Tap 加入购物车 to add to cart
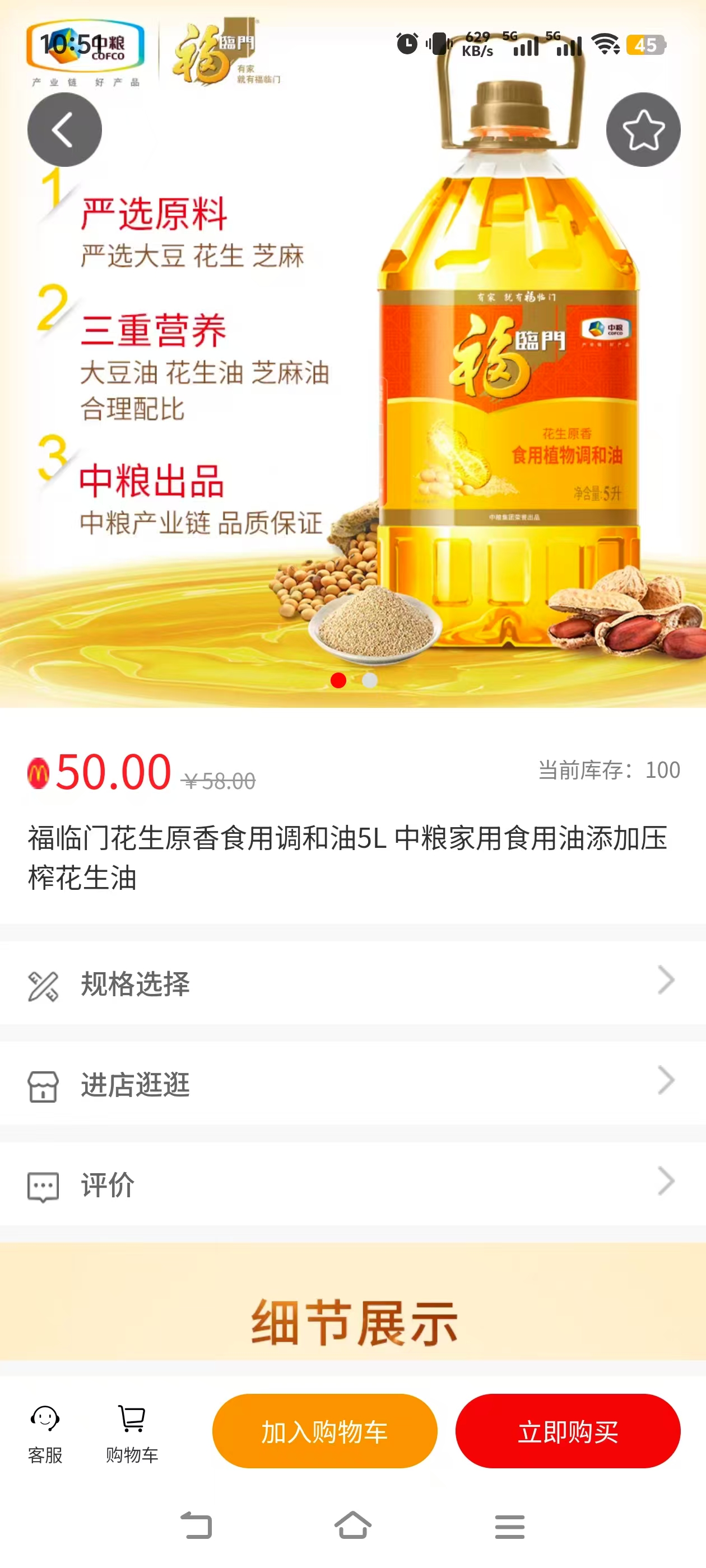Viewport: 706px width, 1568px height. click(324, 1431)
